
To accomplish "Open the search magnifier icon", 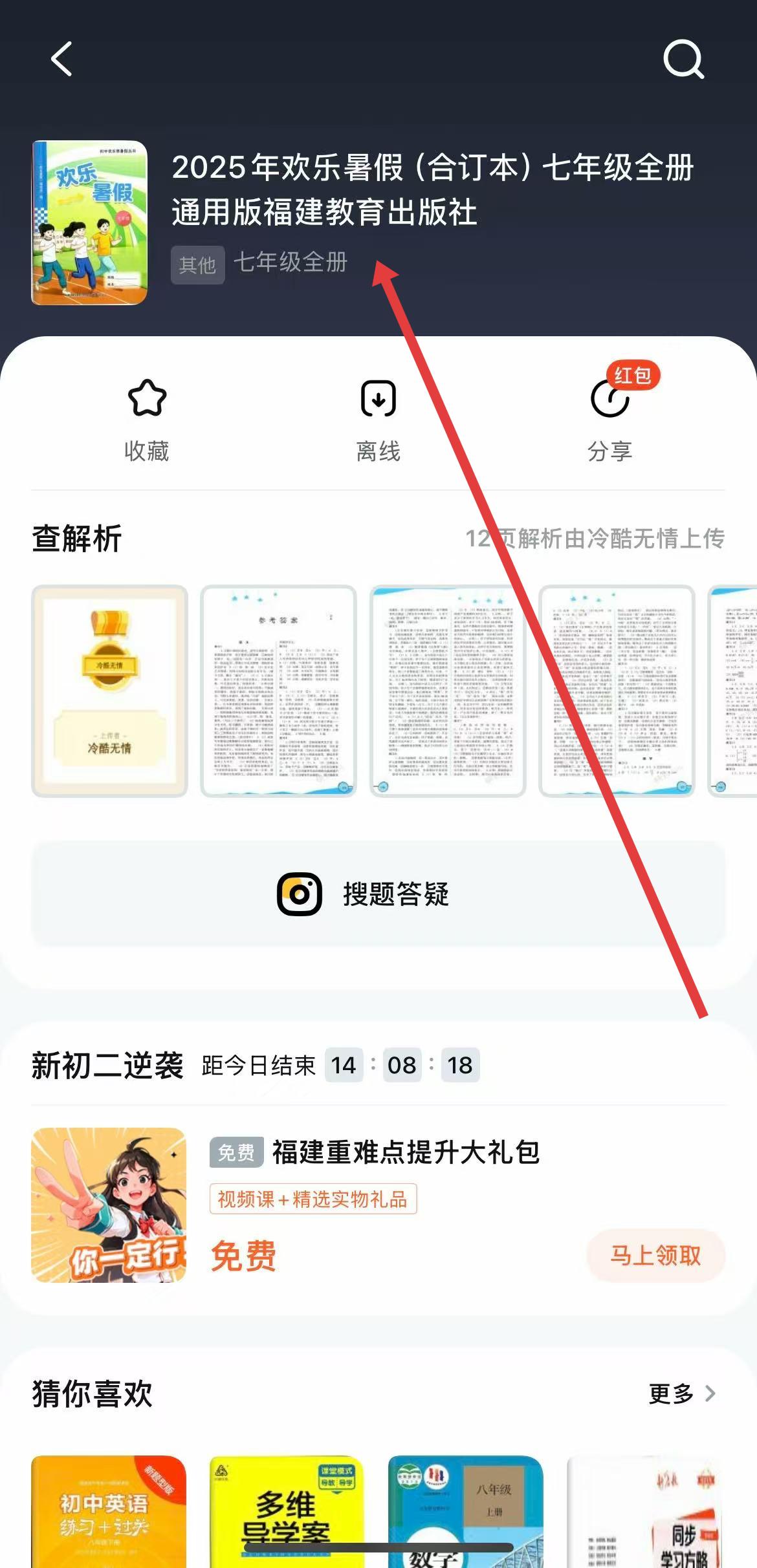I will [683, 59].
